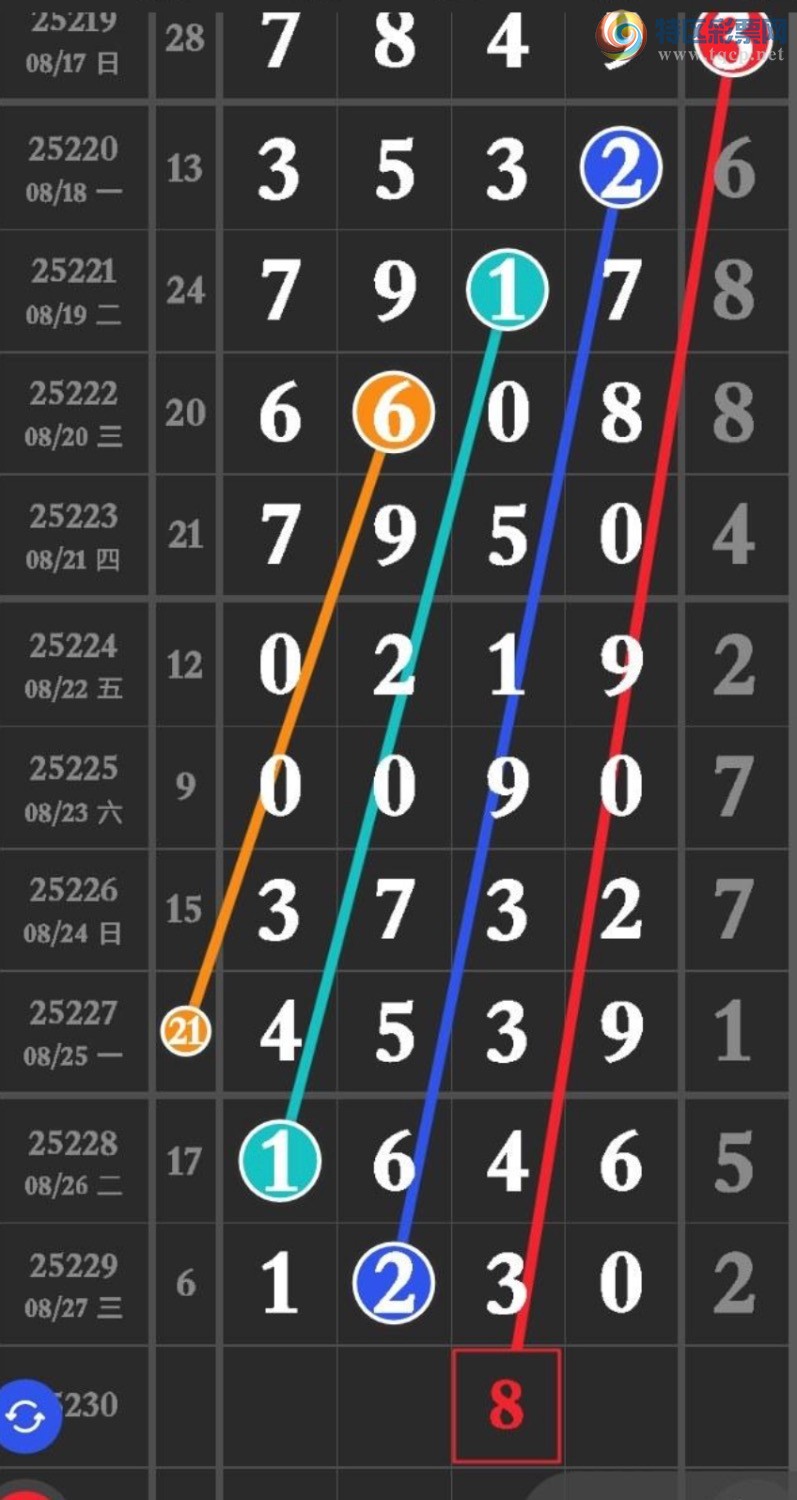Screen dimensions: 797x1500
Task: Toggle the orange trend line endpoint marker
Action: point(185,1028)
